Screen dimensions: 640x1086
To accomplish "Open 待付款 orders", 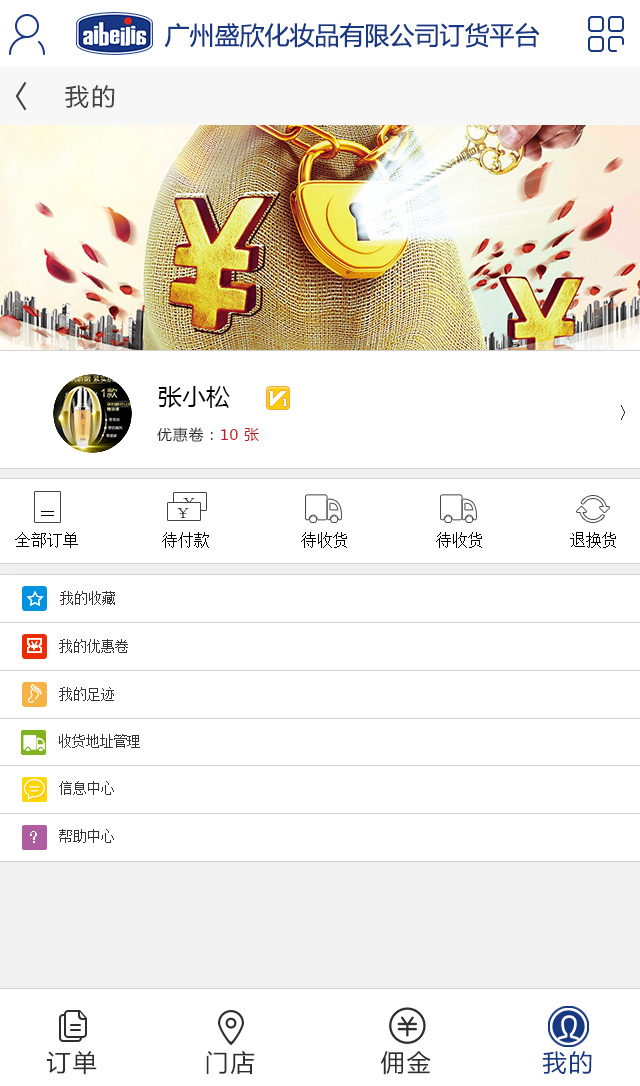I will pos(186,520).
